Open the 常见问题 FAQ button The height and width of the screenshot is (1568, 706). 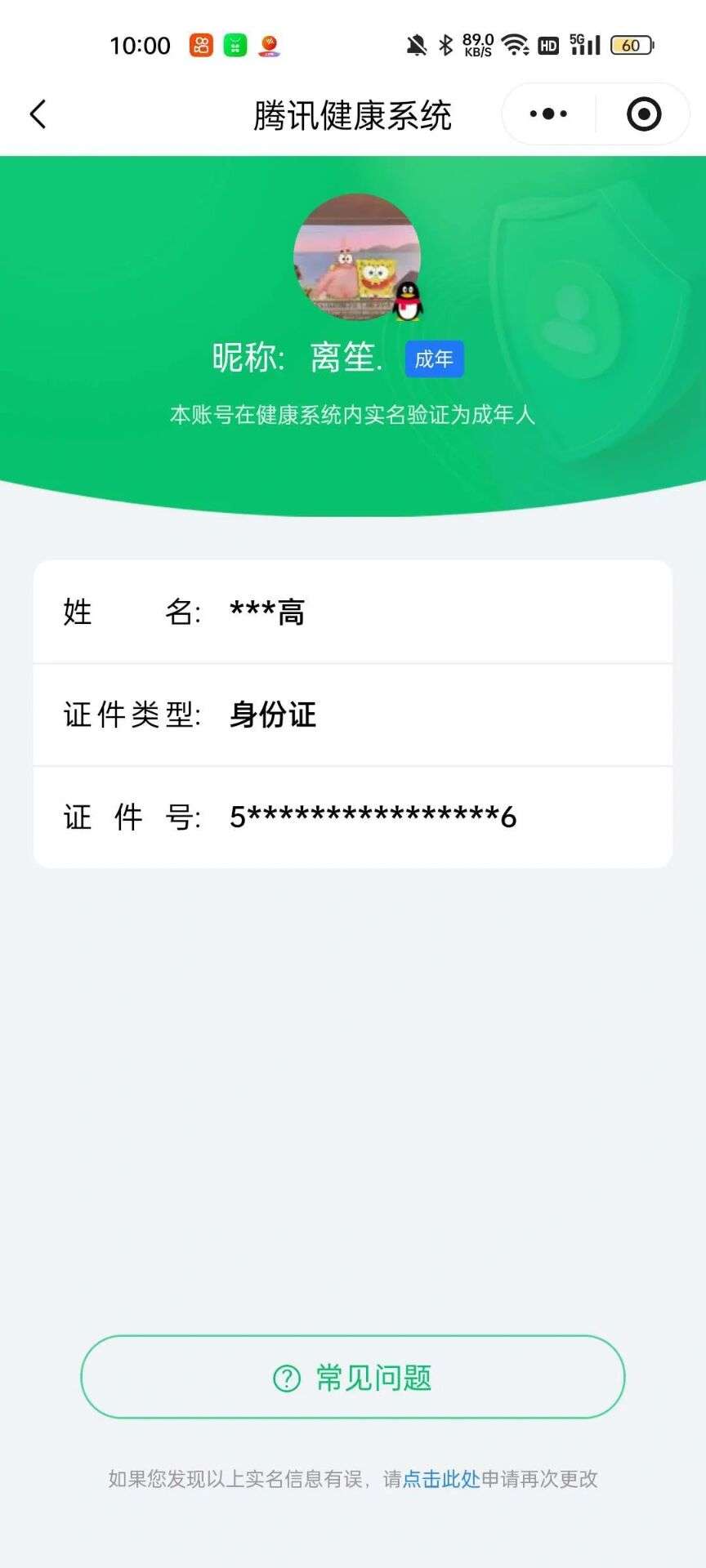pos(351,1377)
